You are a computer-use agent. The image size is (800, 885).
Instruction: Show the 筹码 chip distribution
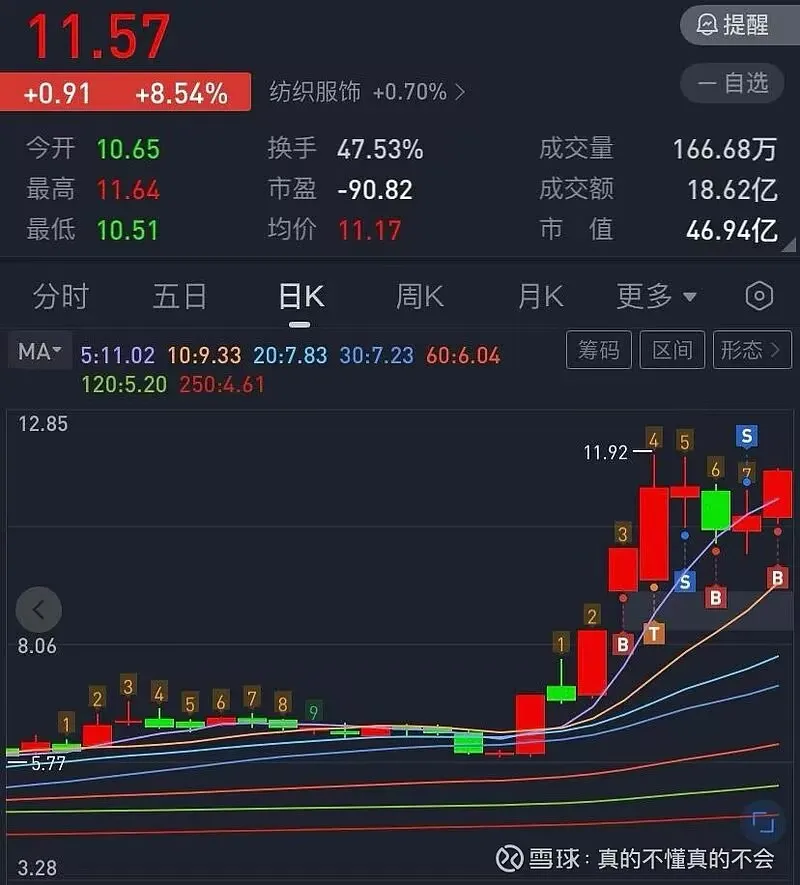pos(599,350)
